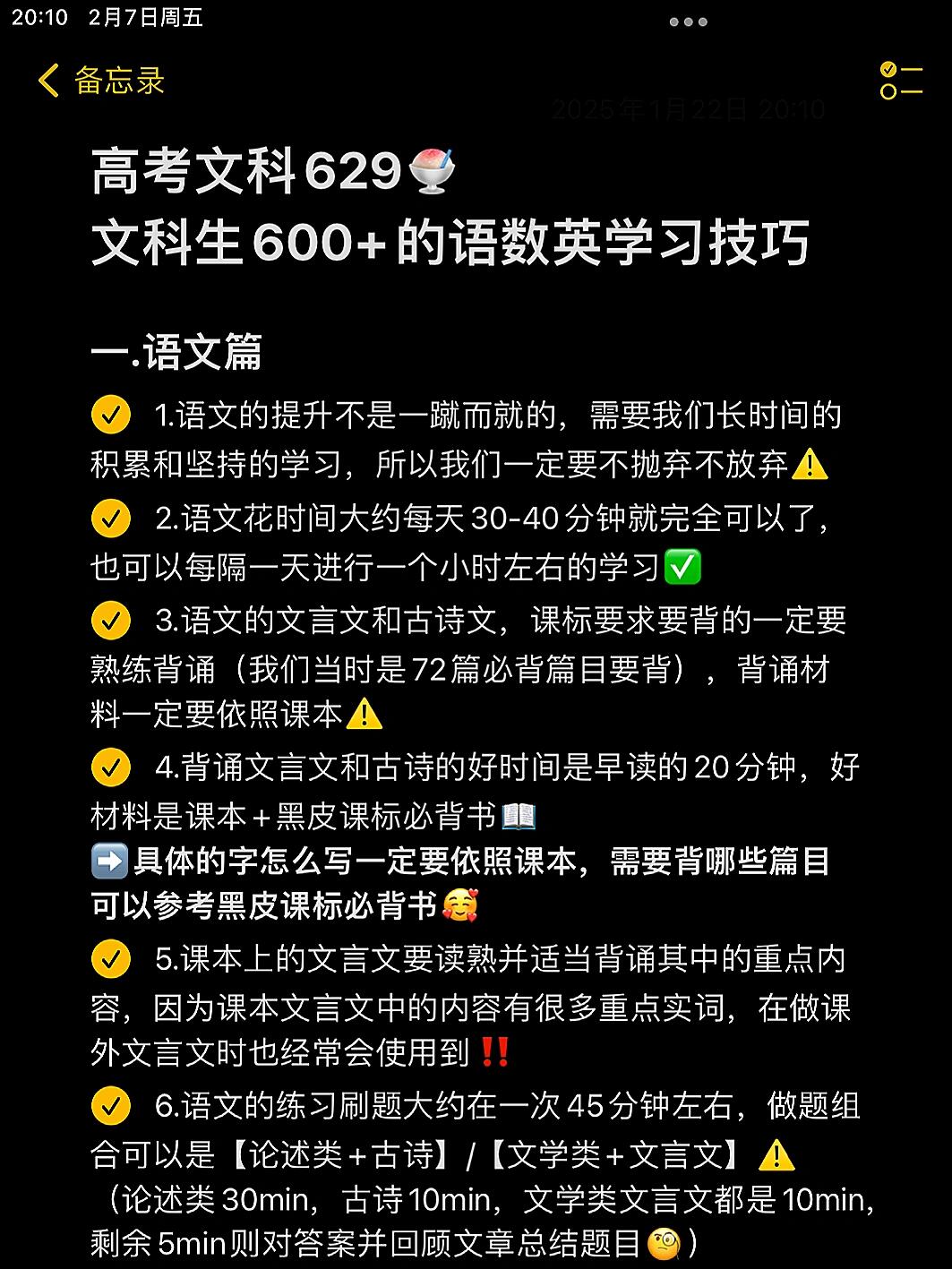Uncheck checklist item 4 about 背诵文言文时间
The width and height of the screenshot is (952, 1269).
pos(111,767)
